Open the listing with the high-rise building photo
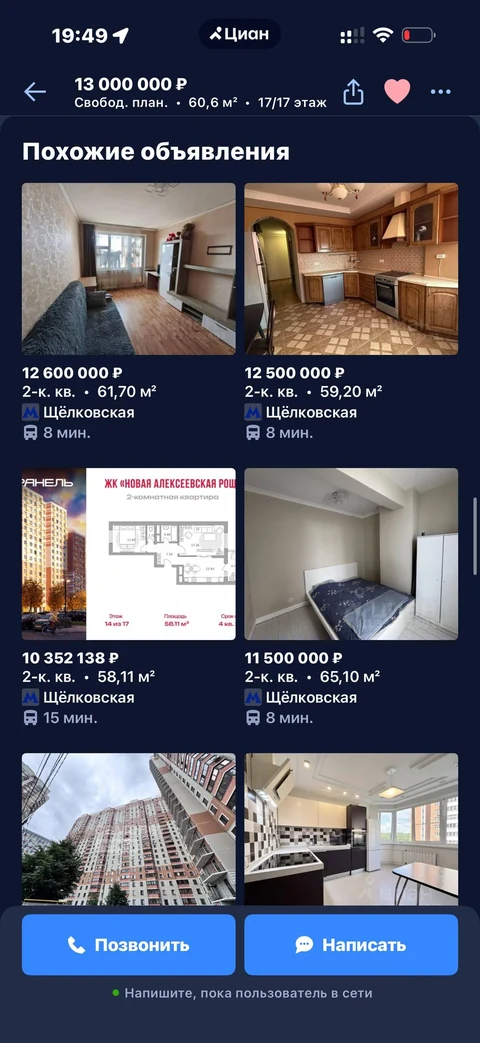This screenshot has width=480, height=1043. click(128, 829)
